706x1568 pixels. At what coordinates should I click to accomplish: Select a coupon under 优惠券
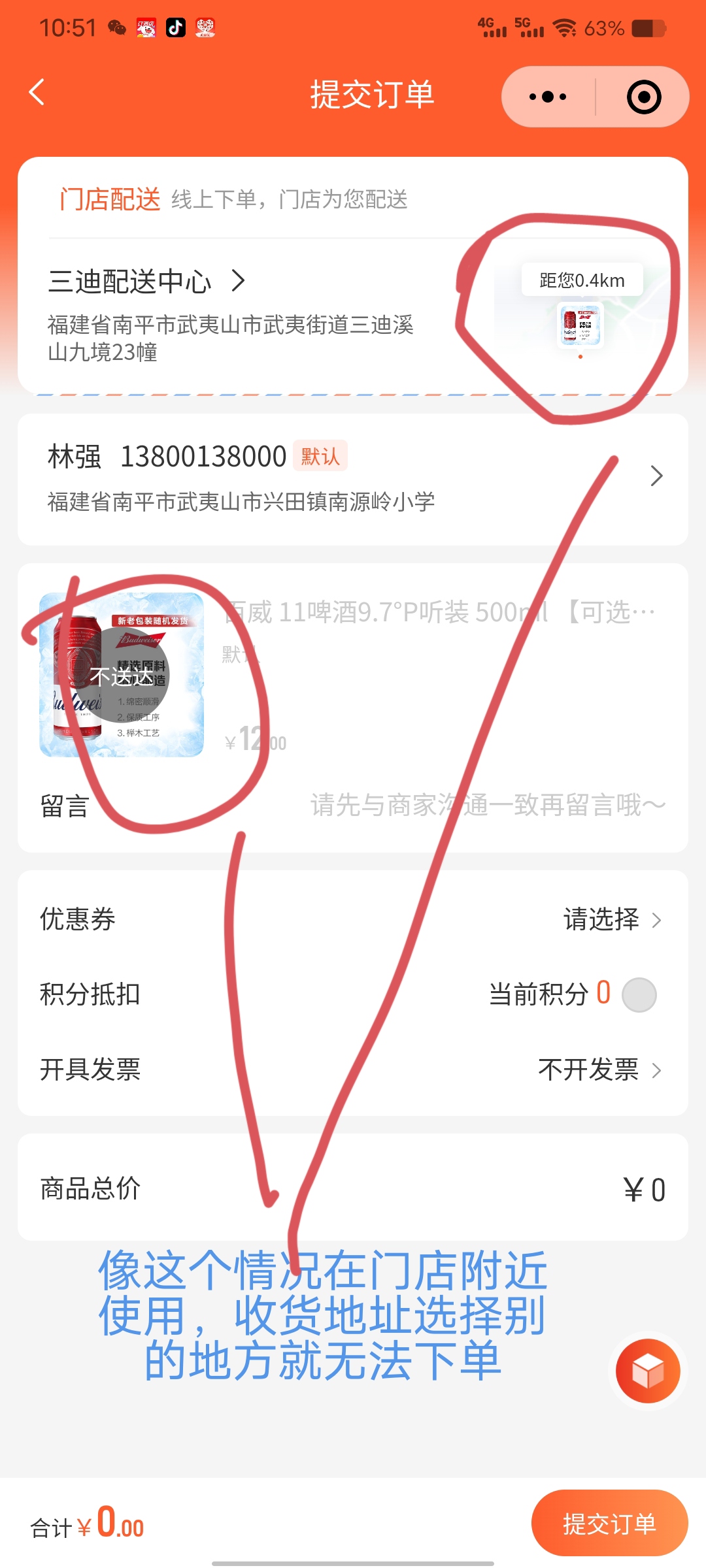(x=612, y=920)
